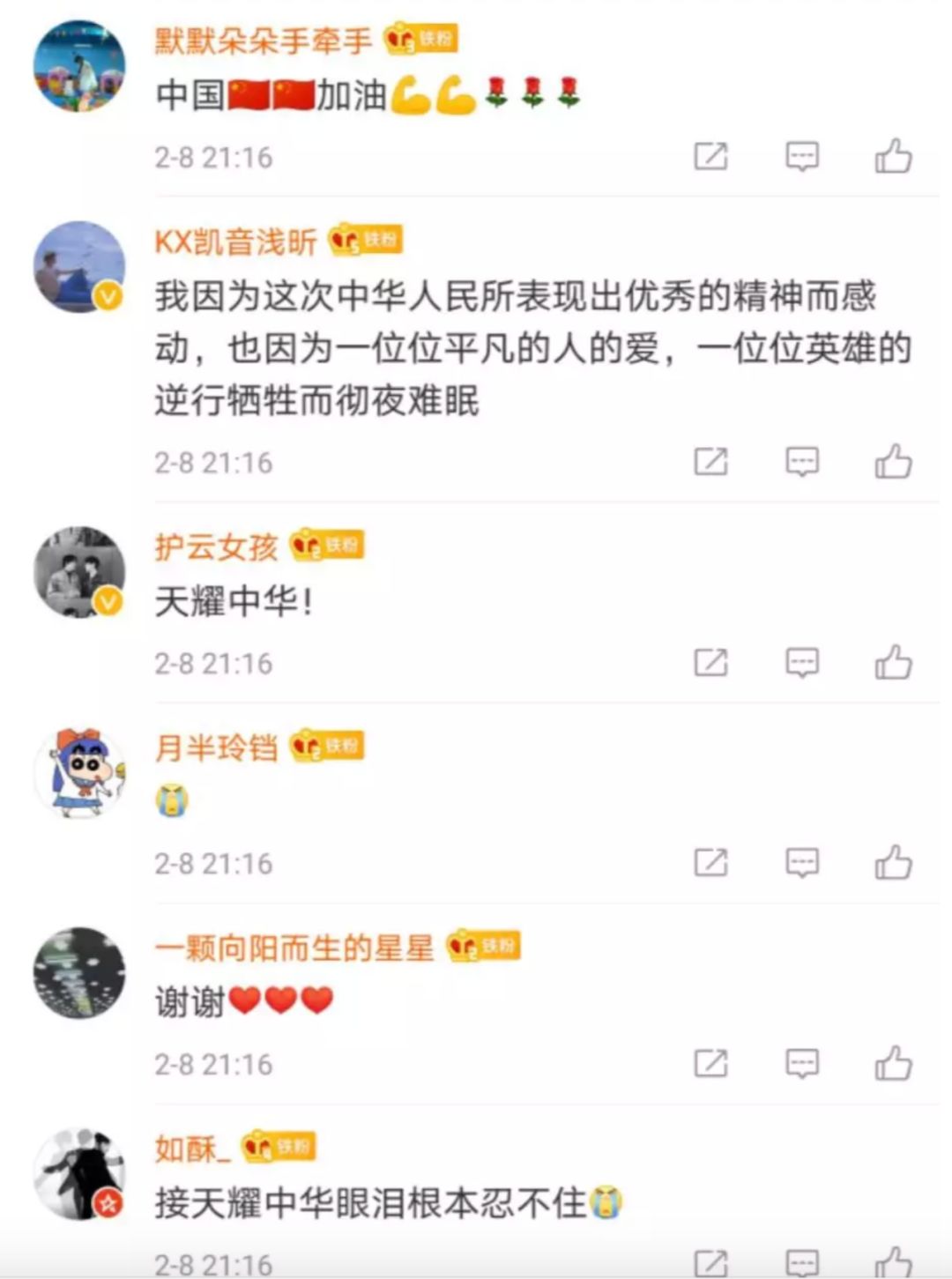The image size is (952, 1279).
Task: Like KX凯音浅昕's comment
Action: 893,461
